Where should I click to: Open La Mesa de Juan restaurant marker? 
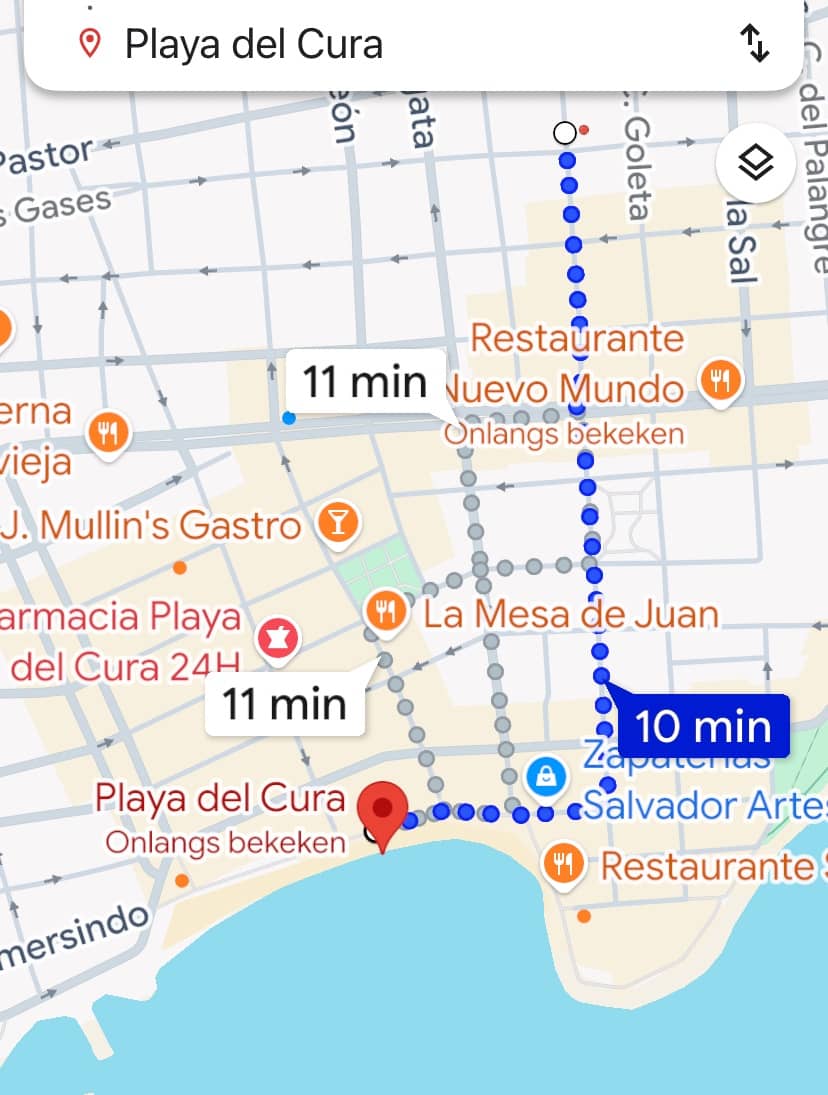pyautogui.click(x=385, y=609)
